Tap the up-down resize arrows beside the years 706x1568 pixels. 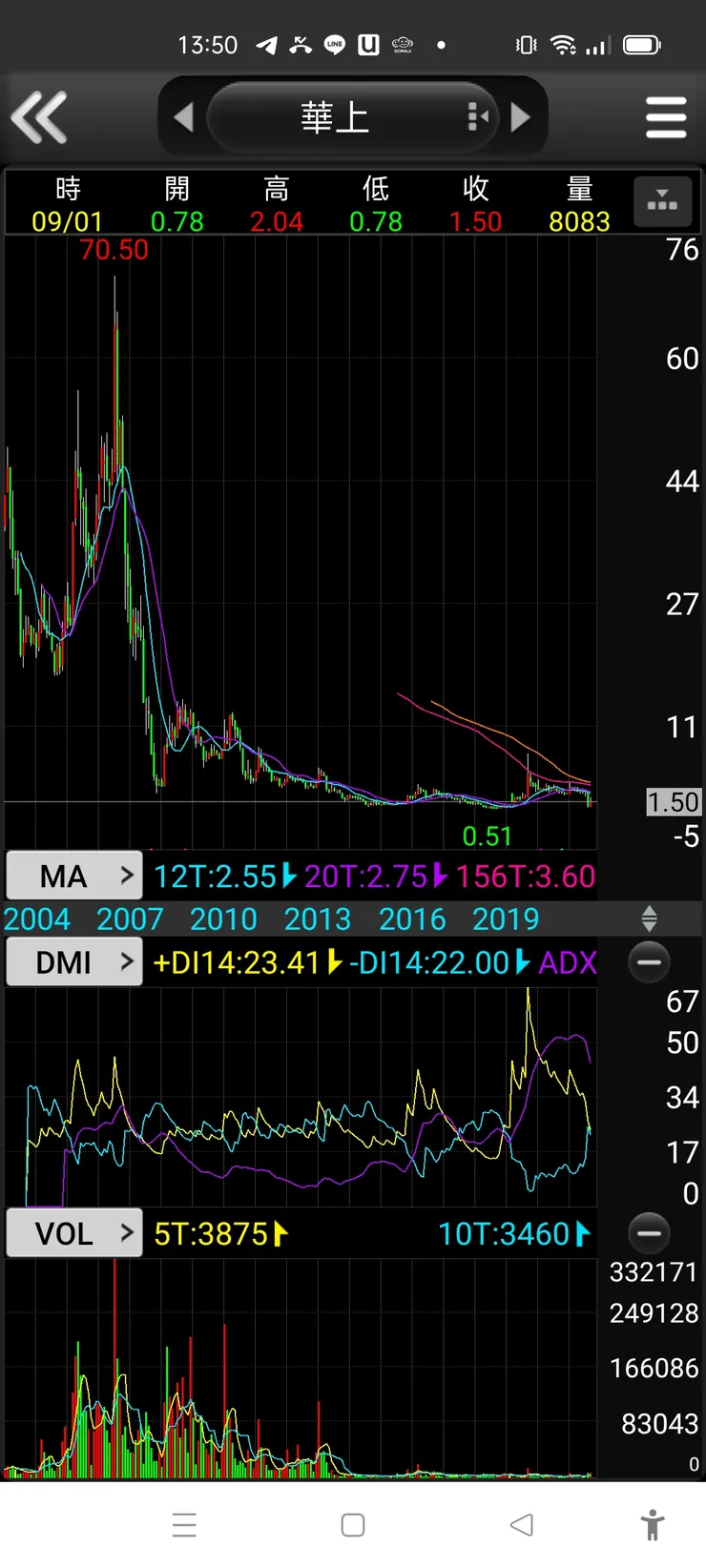(649, 919)
